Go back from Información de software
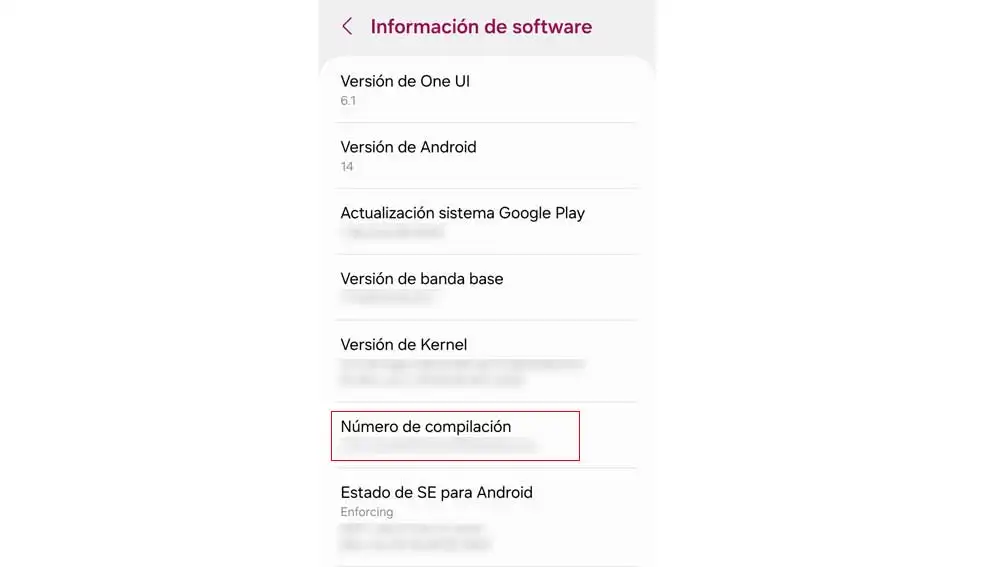The width and height of the screenshot is (1000, 567). tap(347, 27)
